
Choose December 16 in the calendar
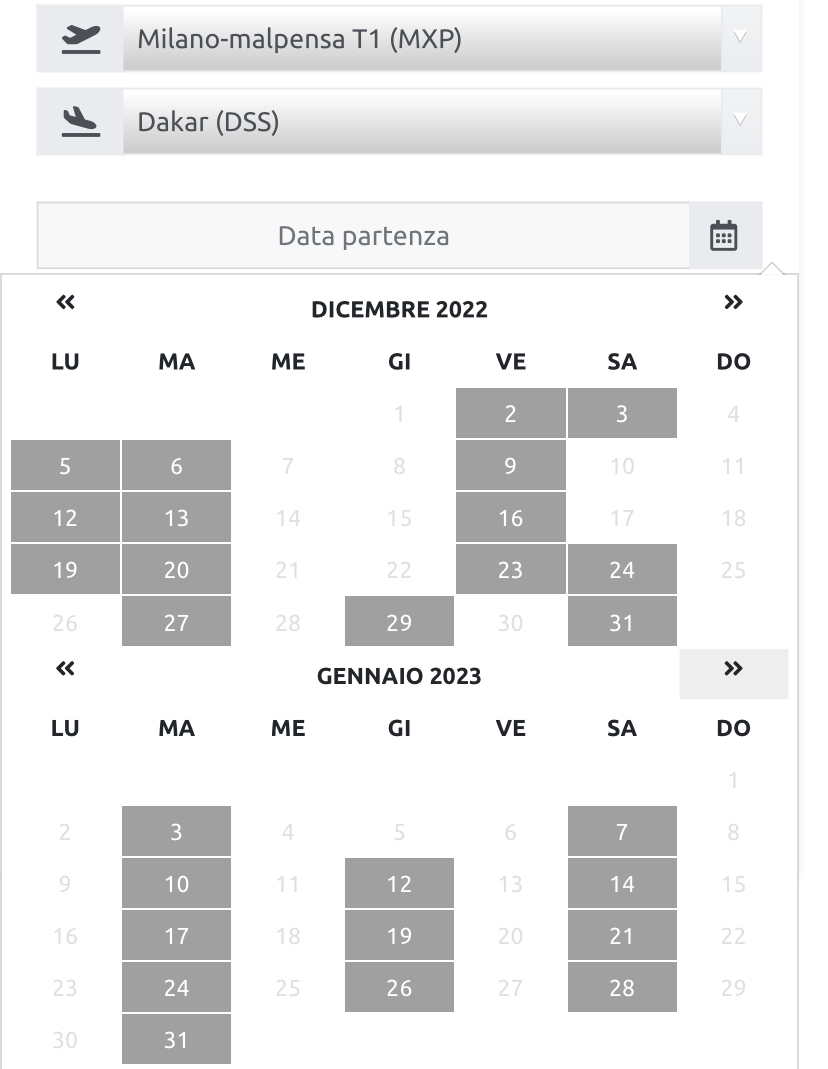pyautogui.click(x=510, y=518)
